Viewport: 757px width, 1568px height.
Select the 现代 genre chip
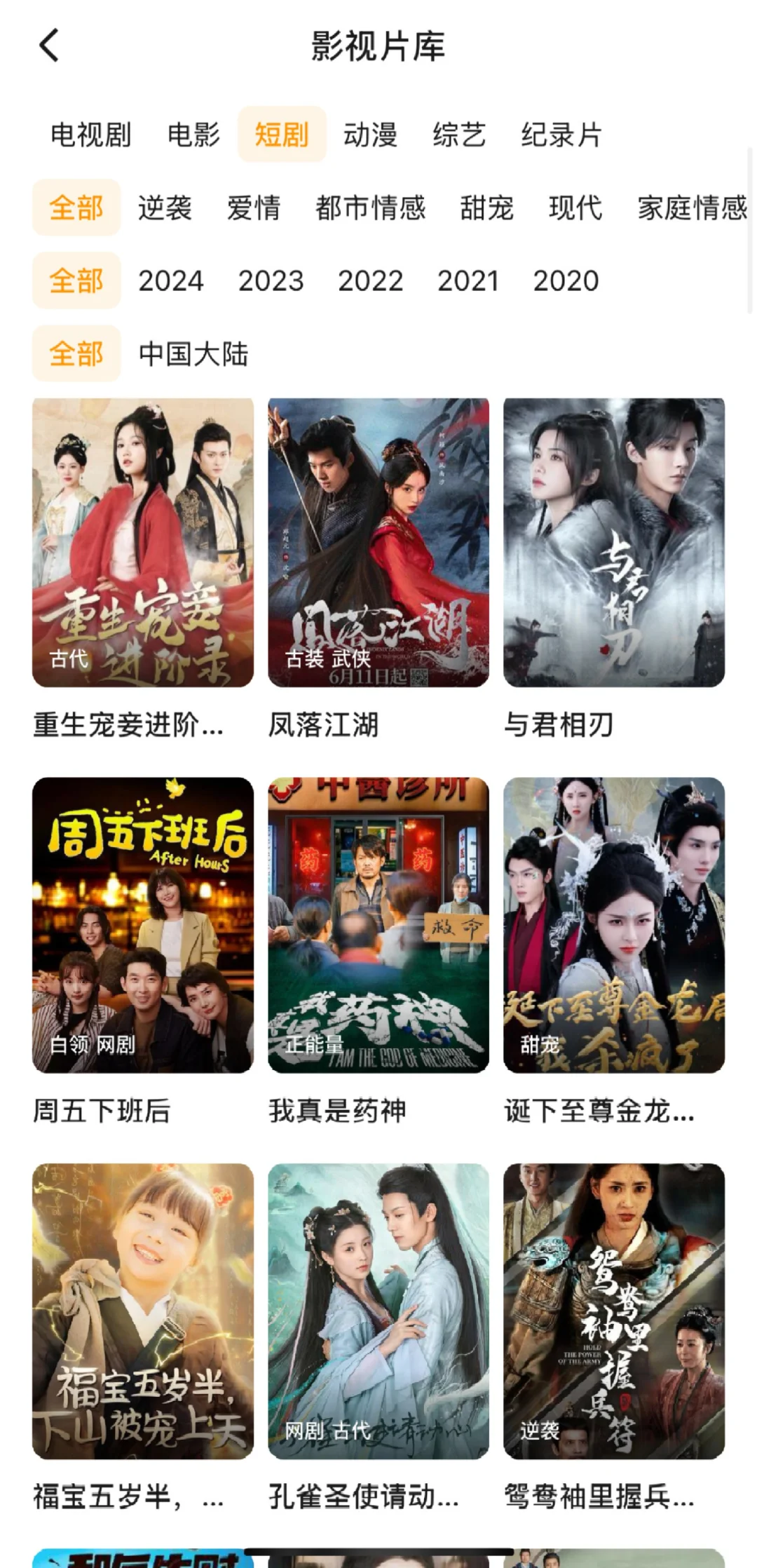[x=575, y=208]
